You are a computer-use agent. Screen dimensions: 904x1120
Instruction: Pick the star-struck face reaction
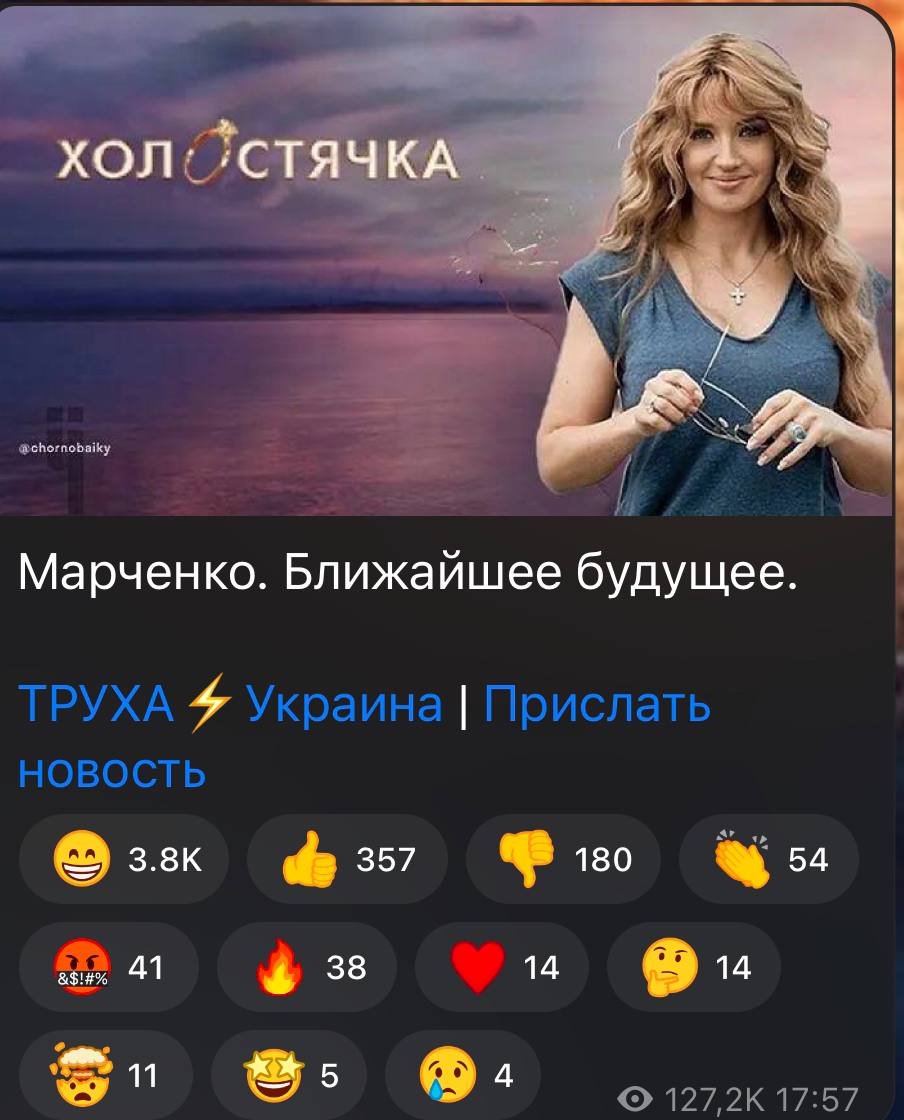(x=289, y=1076)
